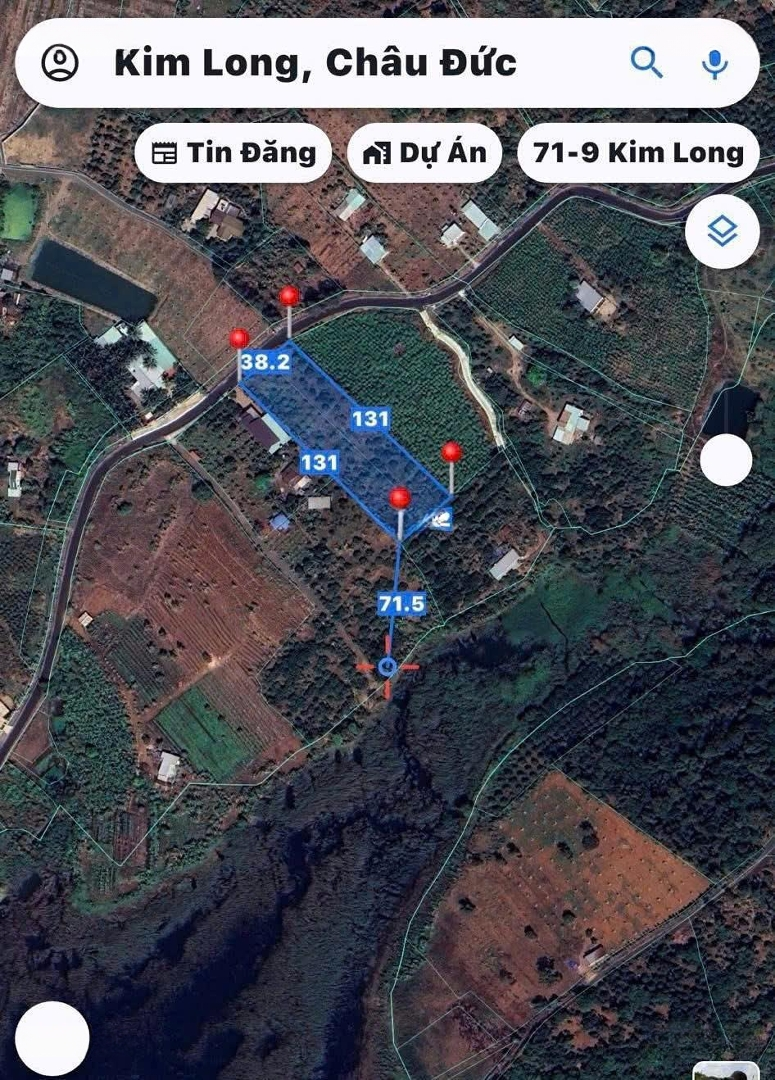Open the map layers button
This screenshot has width=775, height=1080.
721,232
